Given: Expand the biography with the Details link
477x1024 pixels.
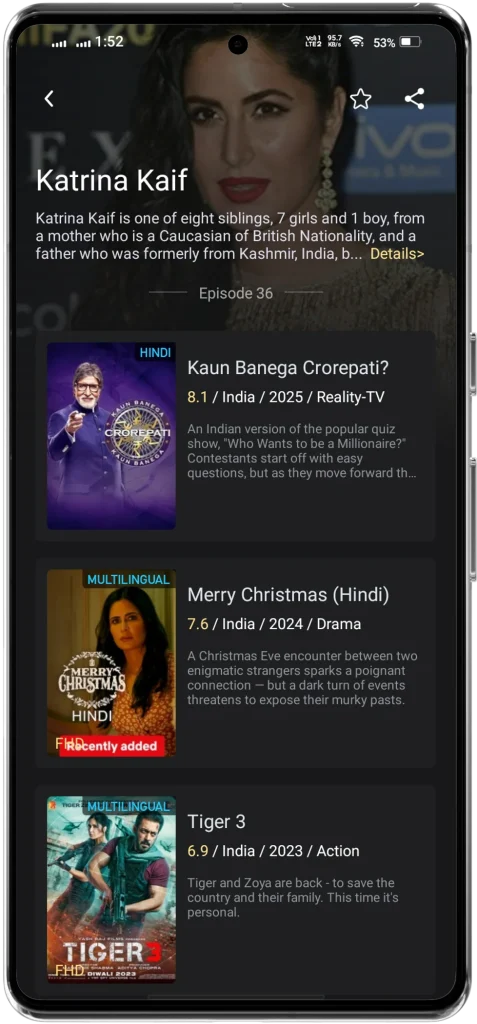Looking at the screenshot, I should [x=397, y=253].
